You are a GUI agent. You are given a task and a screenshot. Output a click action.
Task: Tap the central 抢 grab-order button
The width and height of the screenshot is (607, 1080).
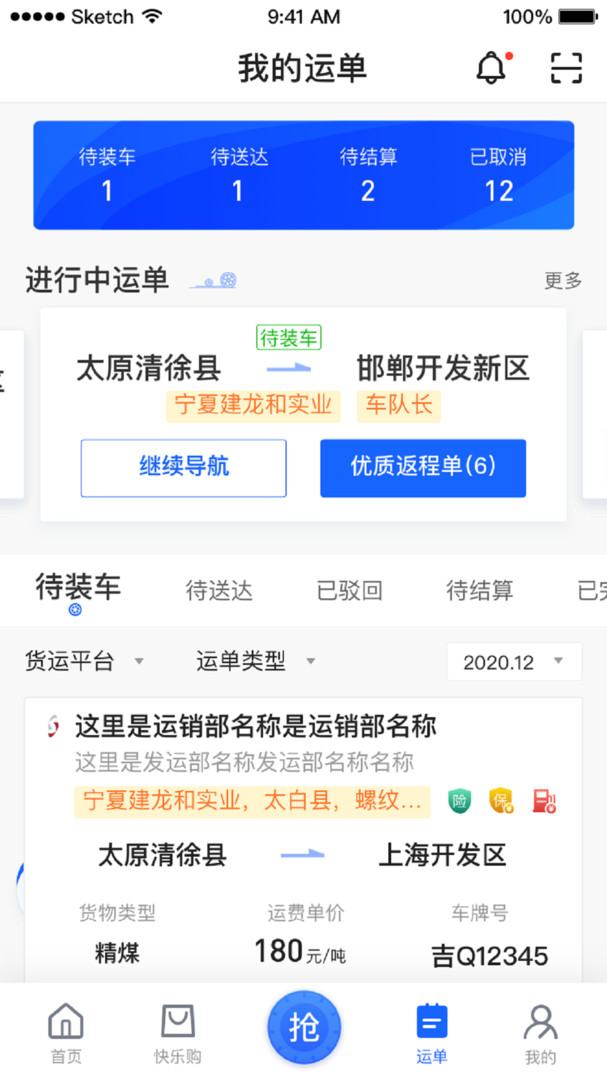pos(304,1027)
